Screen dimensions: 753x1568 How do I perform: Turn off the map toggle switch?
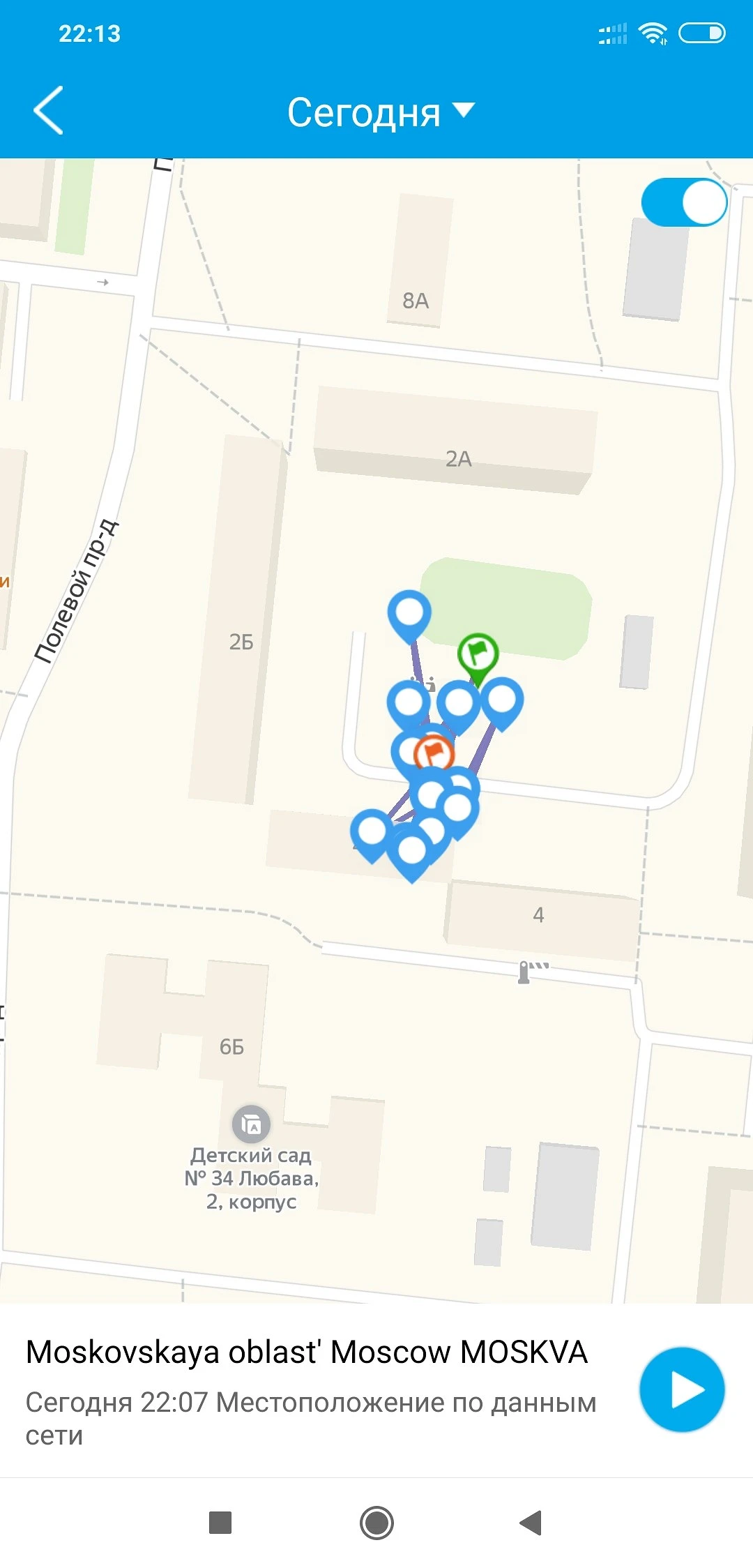[x=684, y=203]
